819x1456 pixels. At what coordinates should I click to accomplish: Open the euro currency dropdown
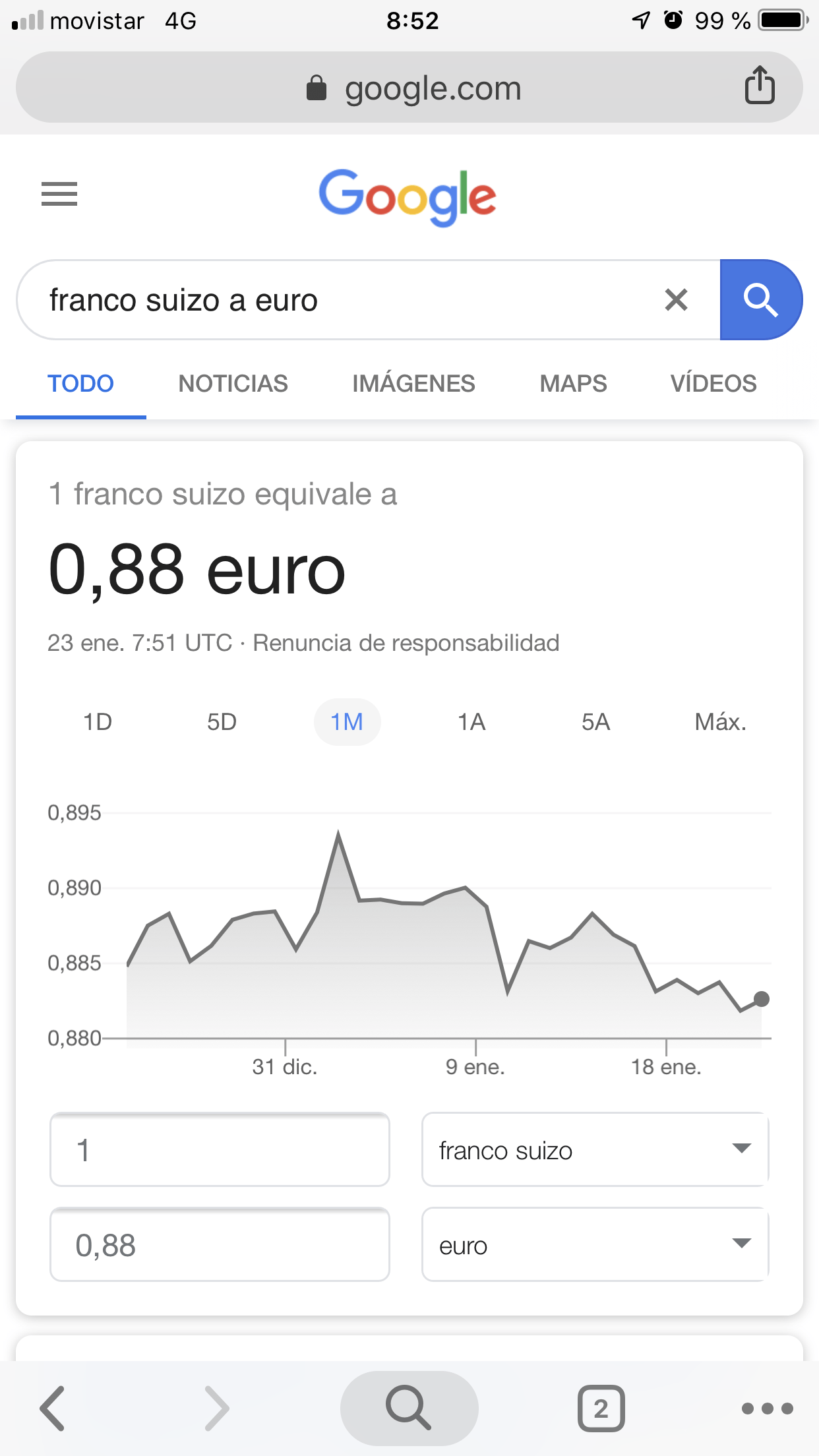(x=595, y=1245)
